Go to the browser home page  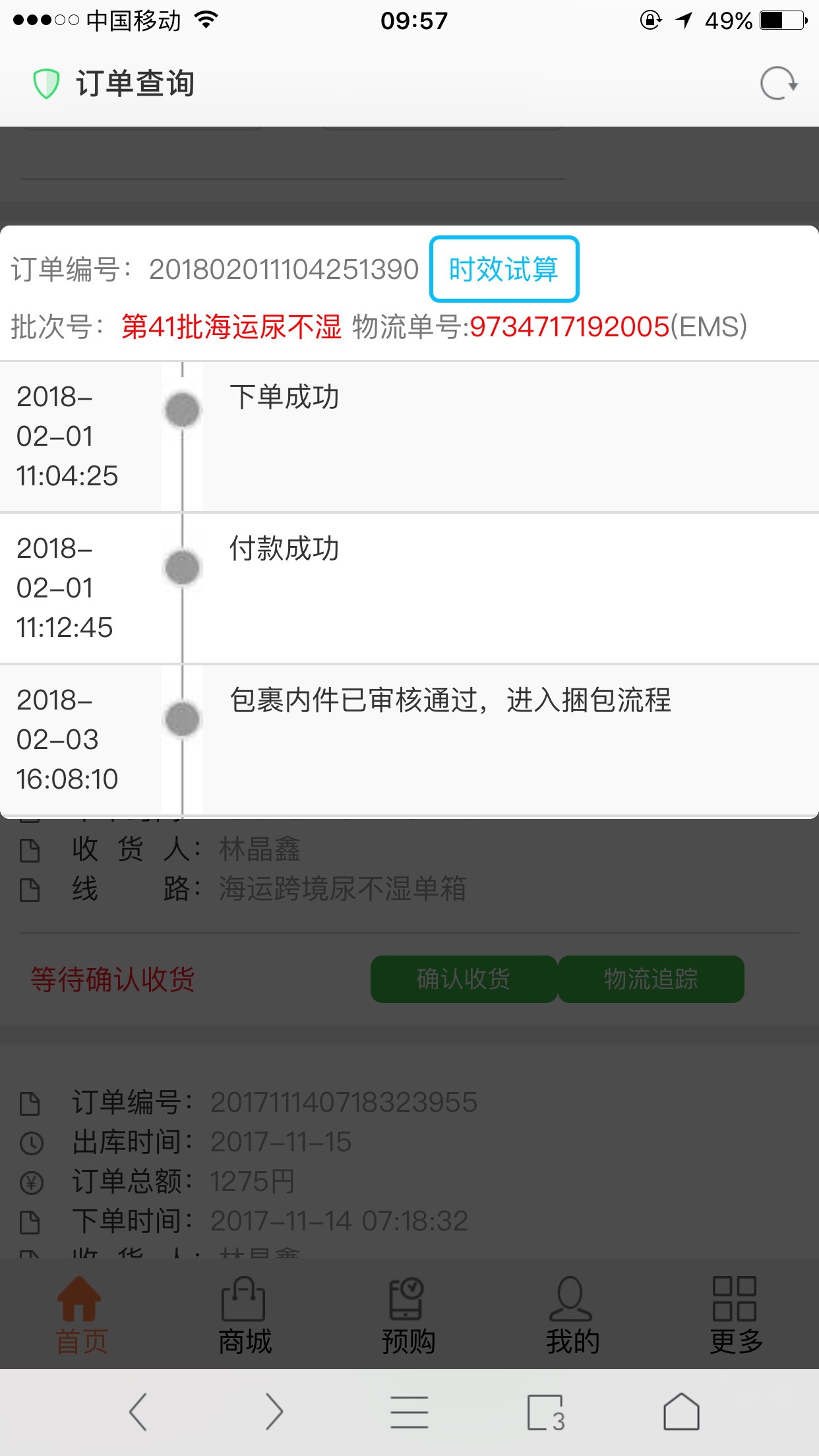click(681, 1412)
